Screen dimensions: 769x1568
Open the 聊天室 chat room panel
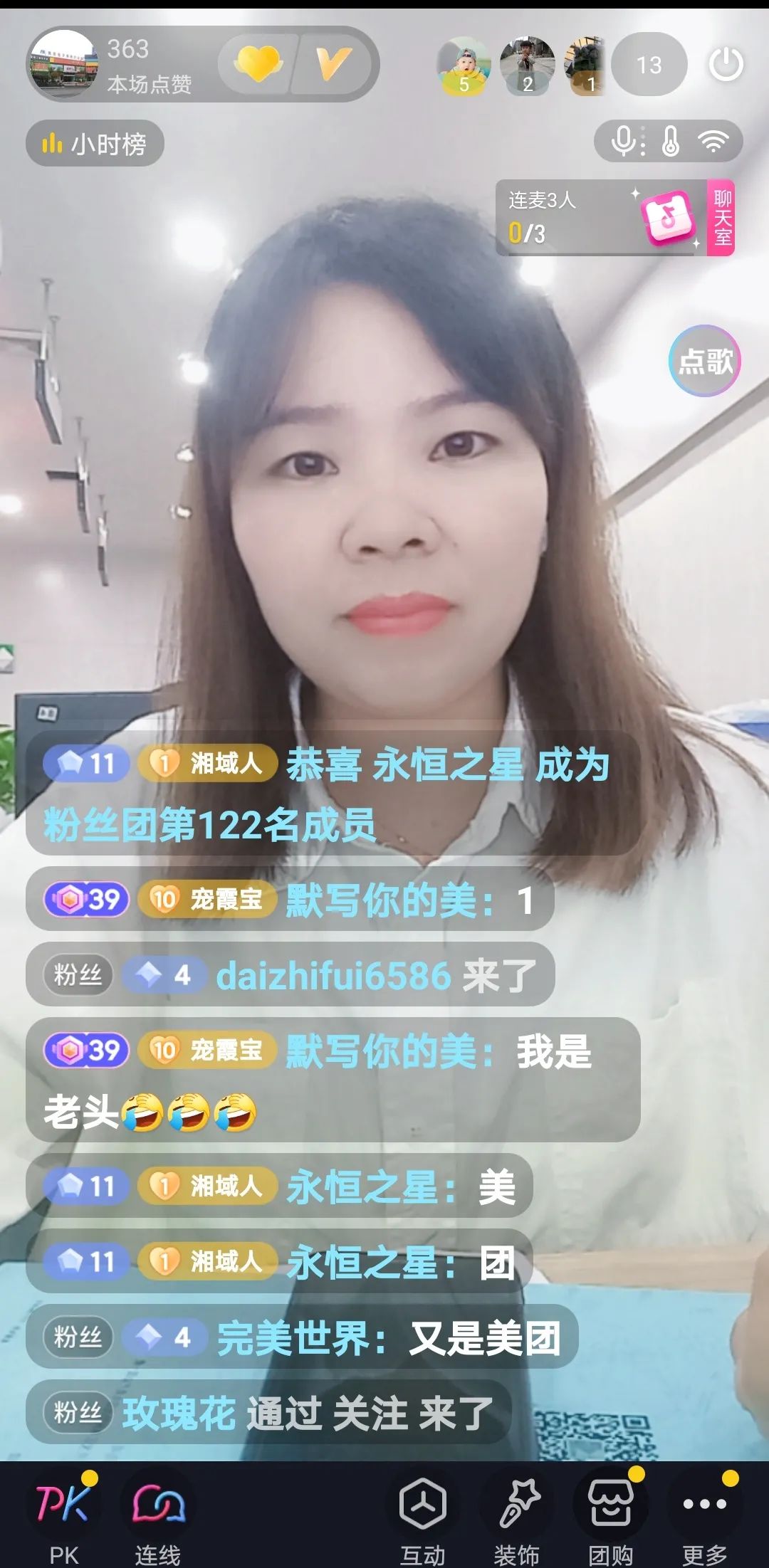tap(721, 217)
